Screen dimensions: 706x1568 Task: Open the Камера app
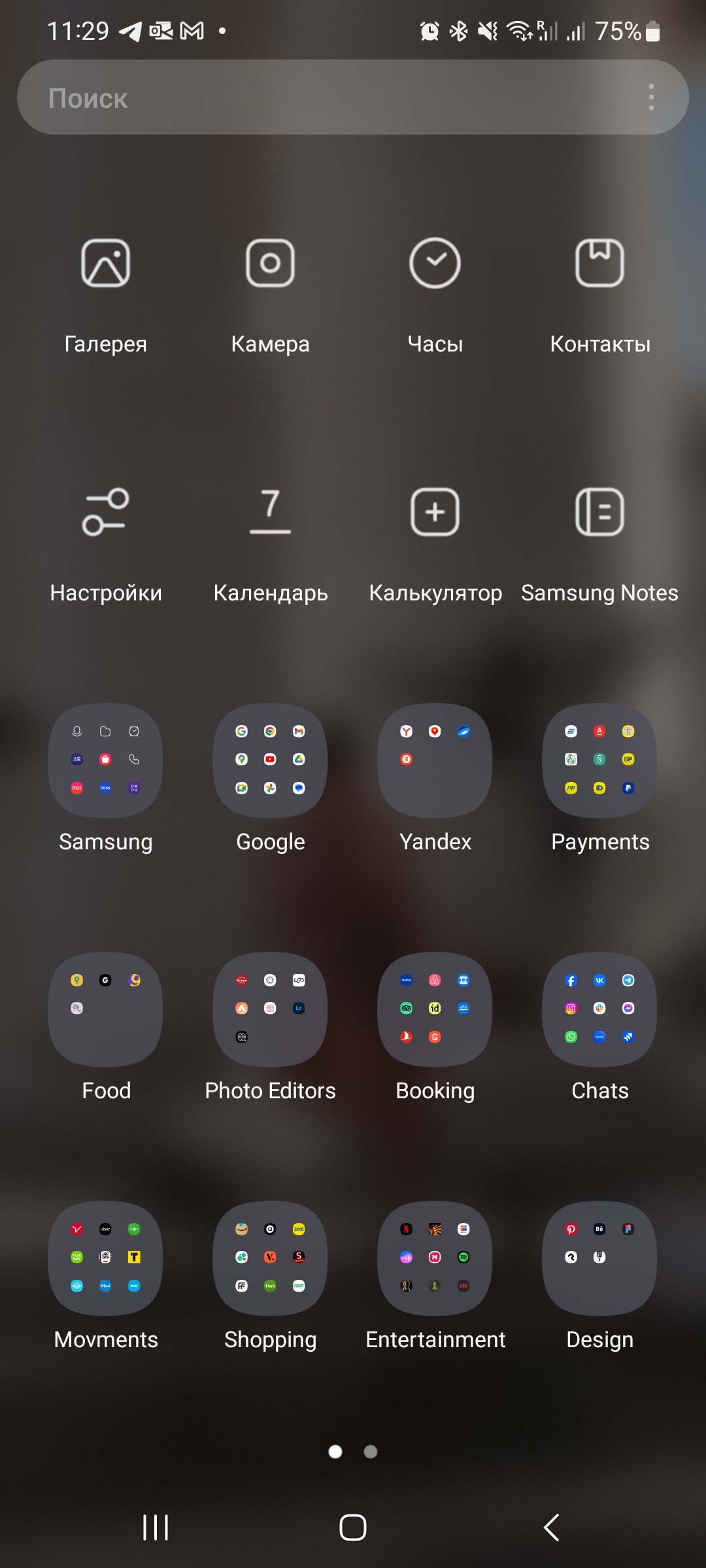[270, 263]
